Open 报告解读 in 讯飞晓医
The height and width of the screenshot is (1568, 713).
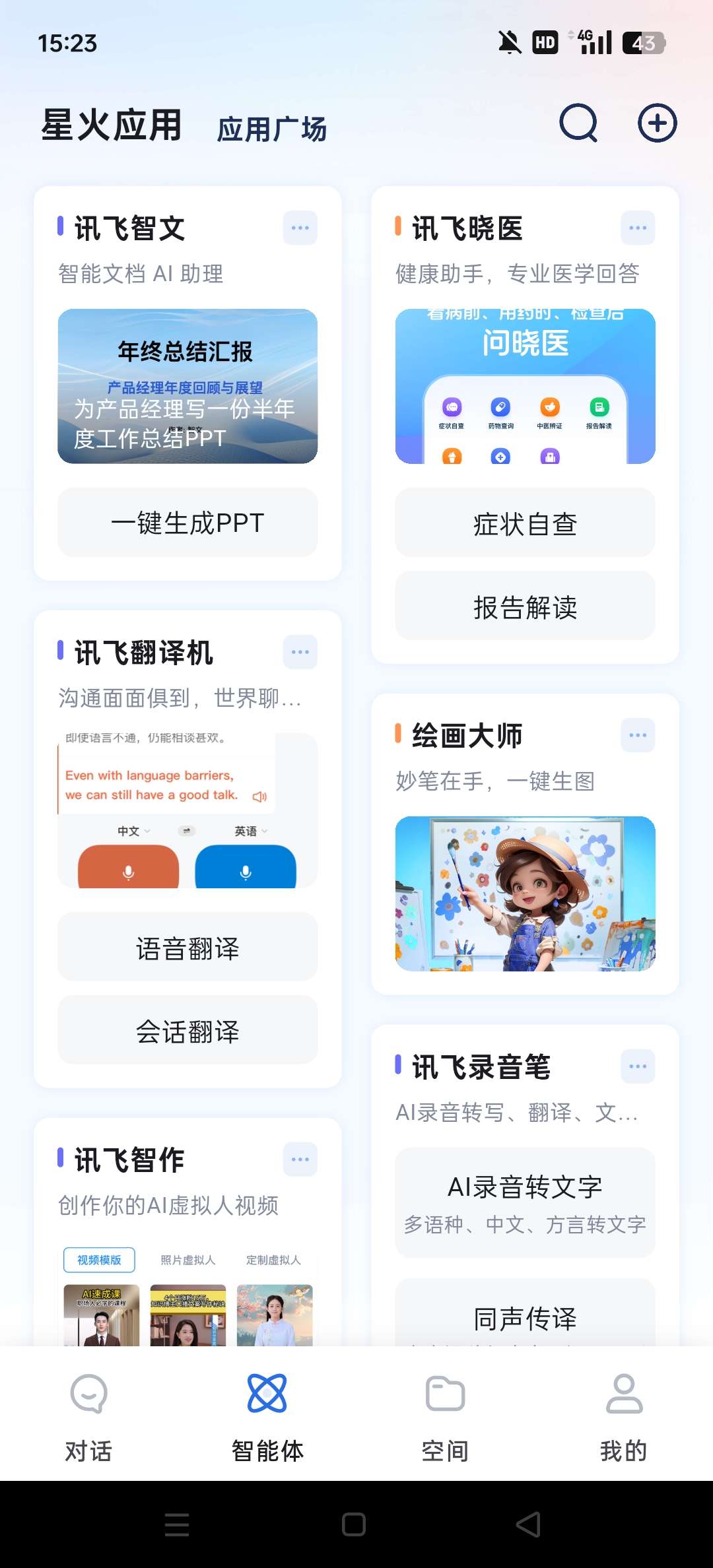coord(525,607)
